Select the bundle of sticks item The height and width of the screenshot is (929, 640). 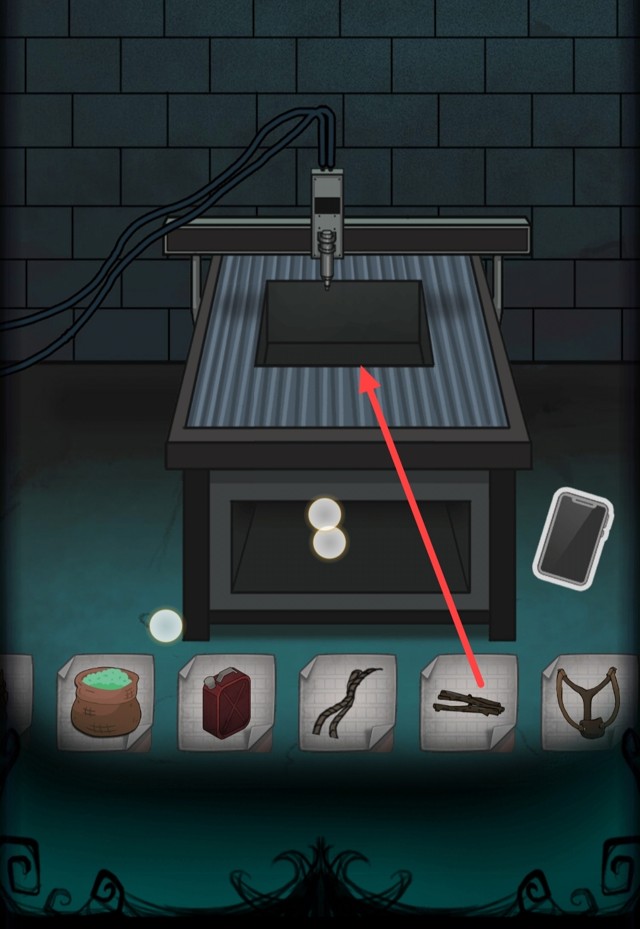pos(468,702)
